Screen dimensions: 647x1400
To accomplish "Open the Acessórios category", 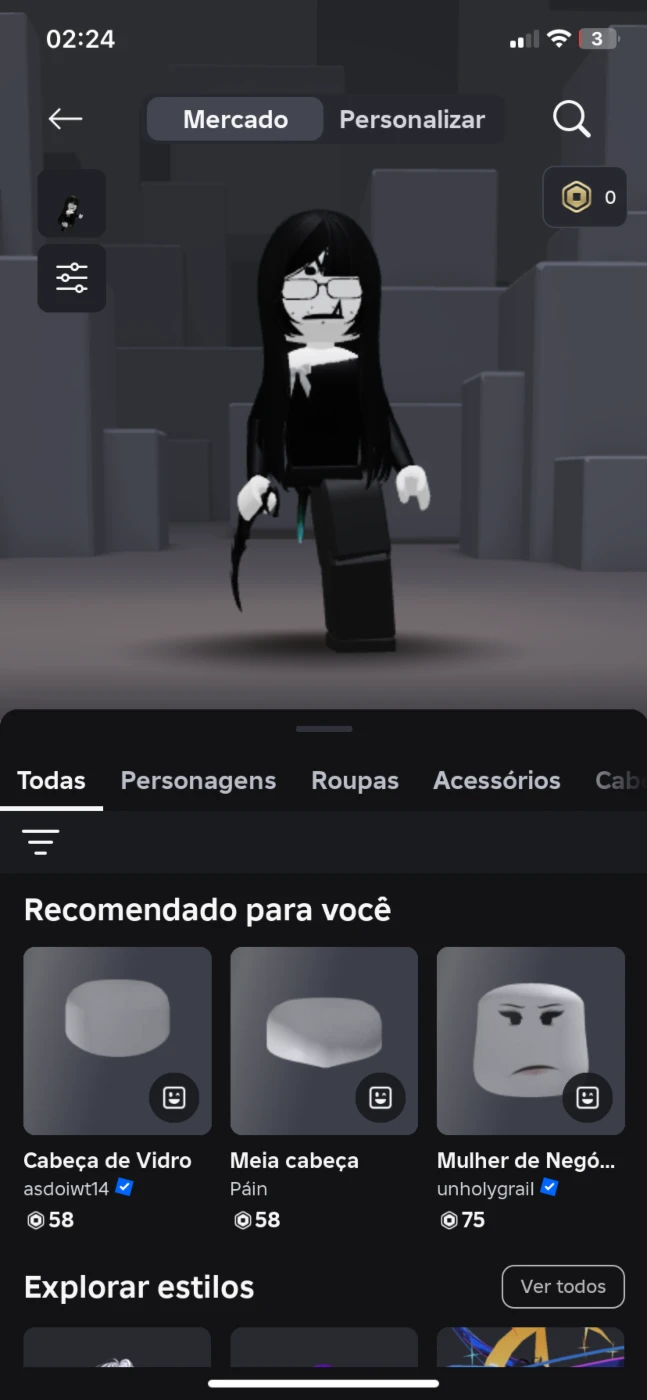I will tap(497, 781).
